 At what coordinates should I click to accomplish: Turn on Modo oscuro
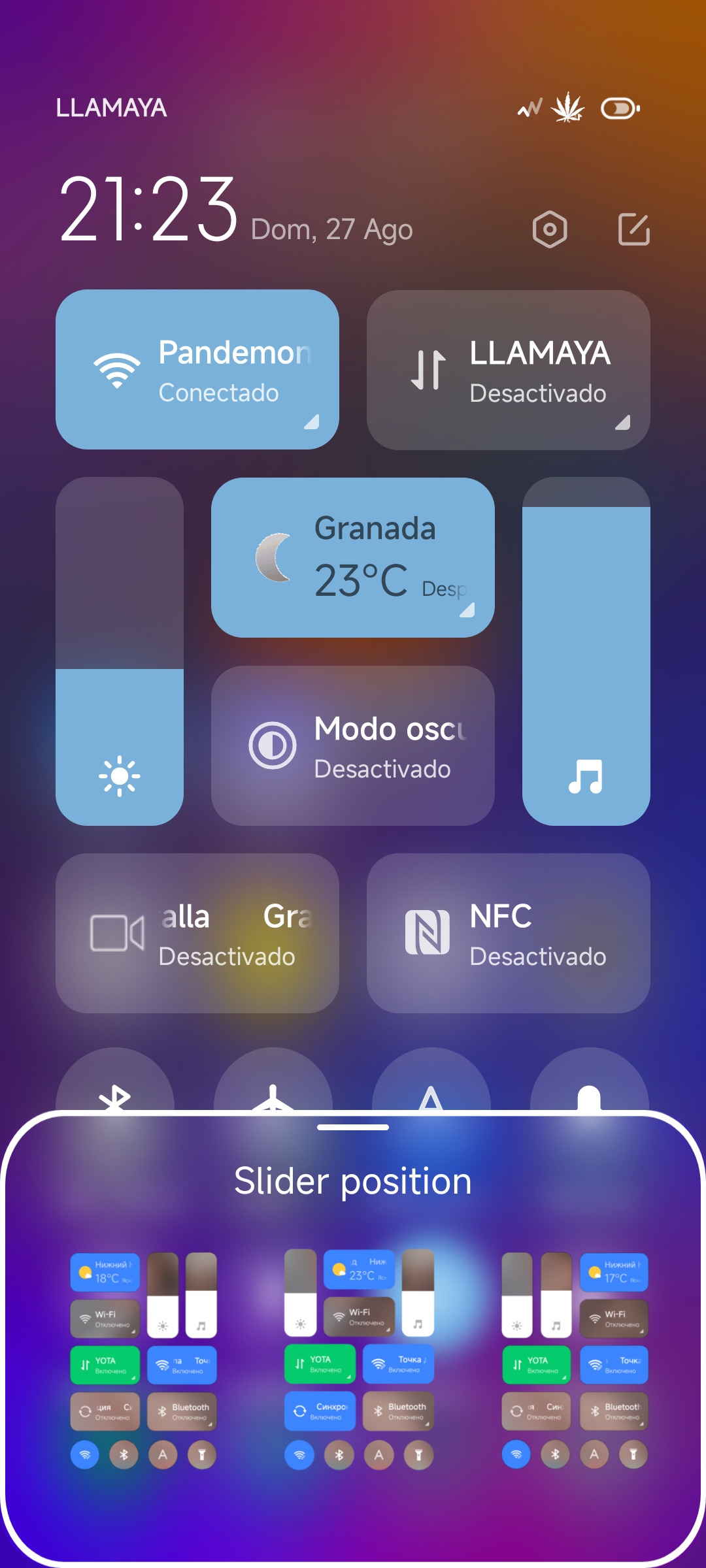[x=352, y=745]
